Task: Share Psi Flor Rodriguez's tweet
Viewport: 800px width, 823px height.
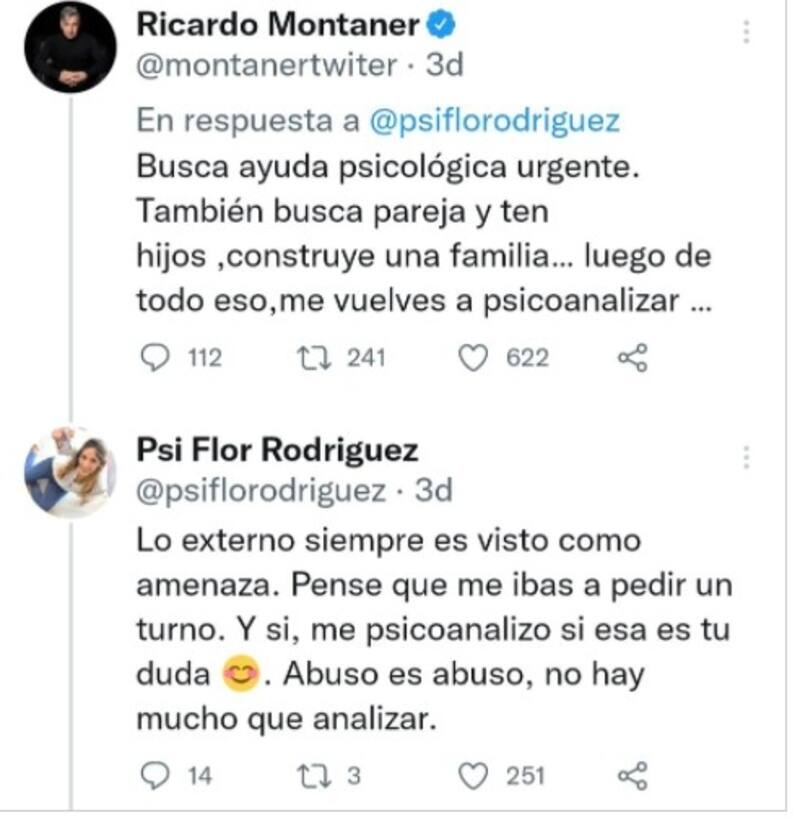Action: click(x=634, y=775)
